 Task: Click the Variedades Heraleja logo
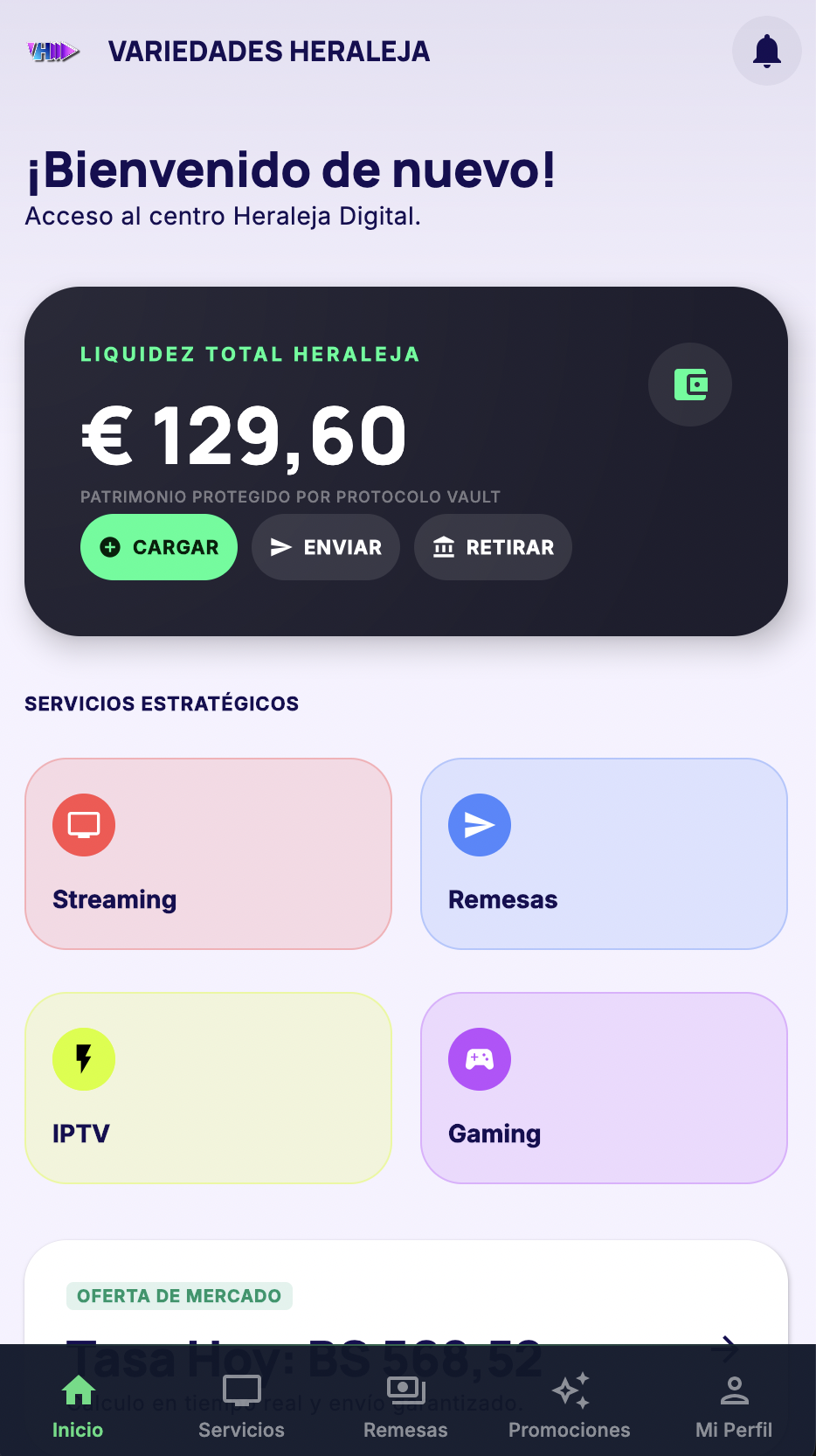52,51
